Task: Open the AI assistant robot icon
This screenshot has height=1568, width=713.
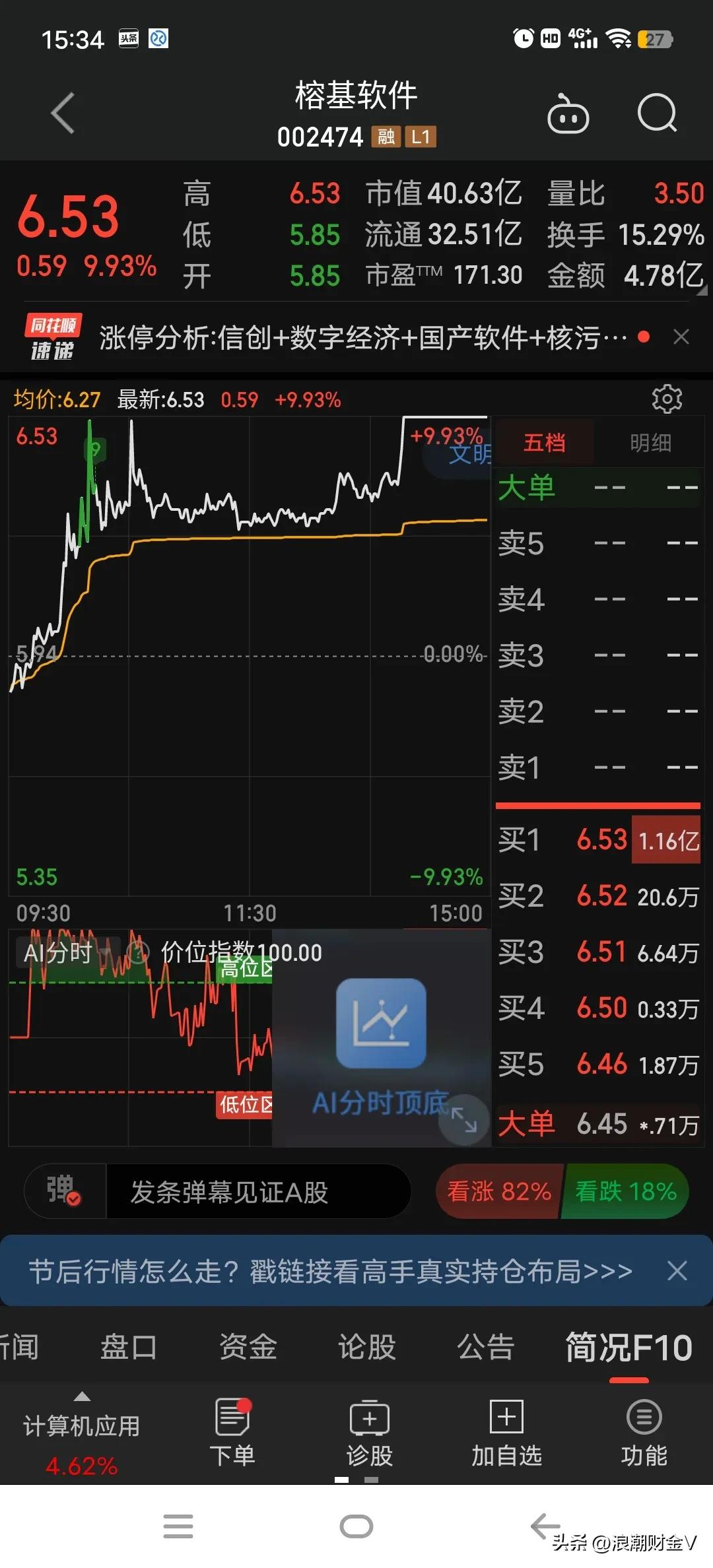Action: click(569, 114)
